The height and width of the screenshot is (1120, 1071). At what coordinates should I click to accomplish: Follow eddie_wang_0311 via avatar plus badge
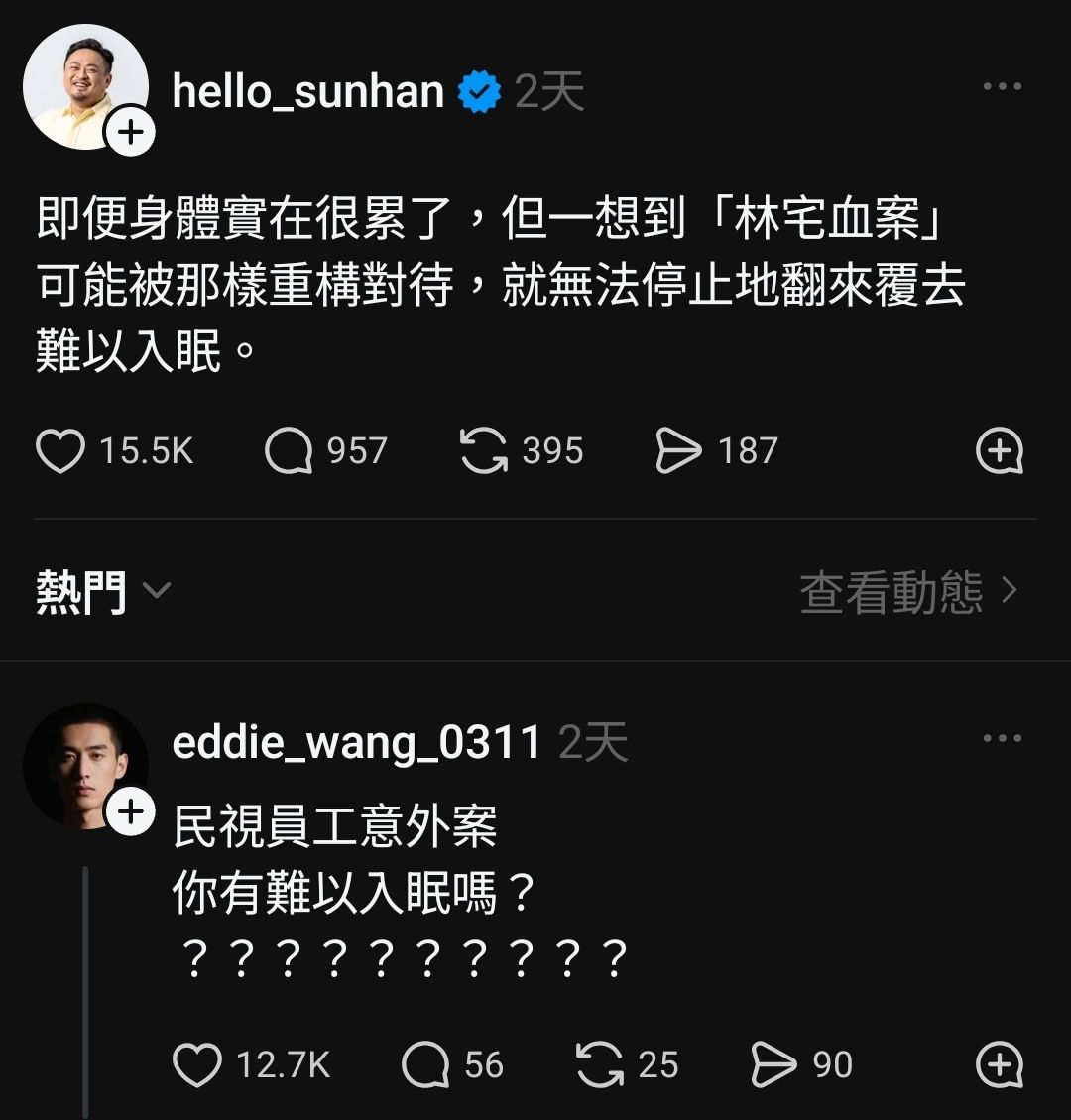(131, 813)
